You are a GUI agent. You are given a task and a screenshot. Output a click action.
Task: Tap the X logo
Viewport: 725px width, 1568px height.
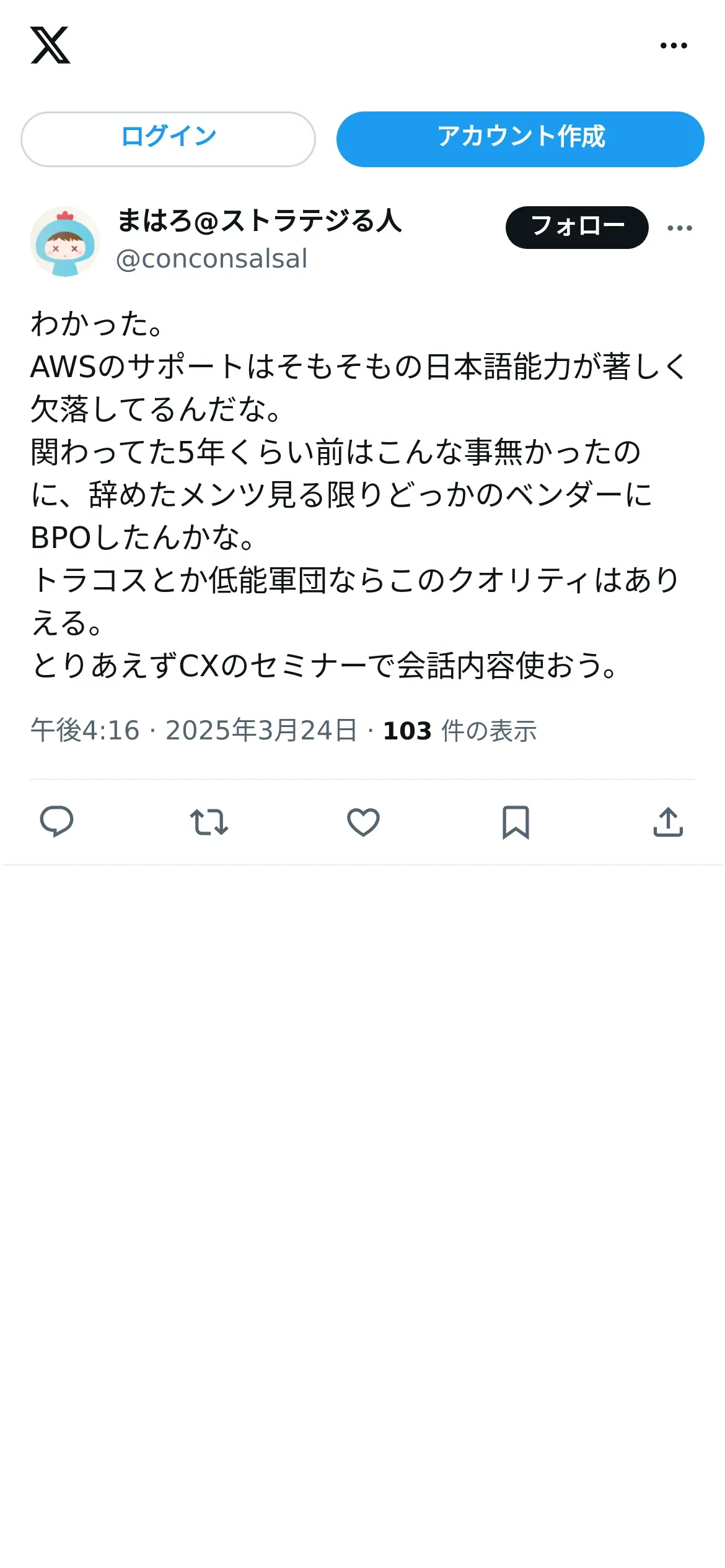(x=50, y=45)
